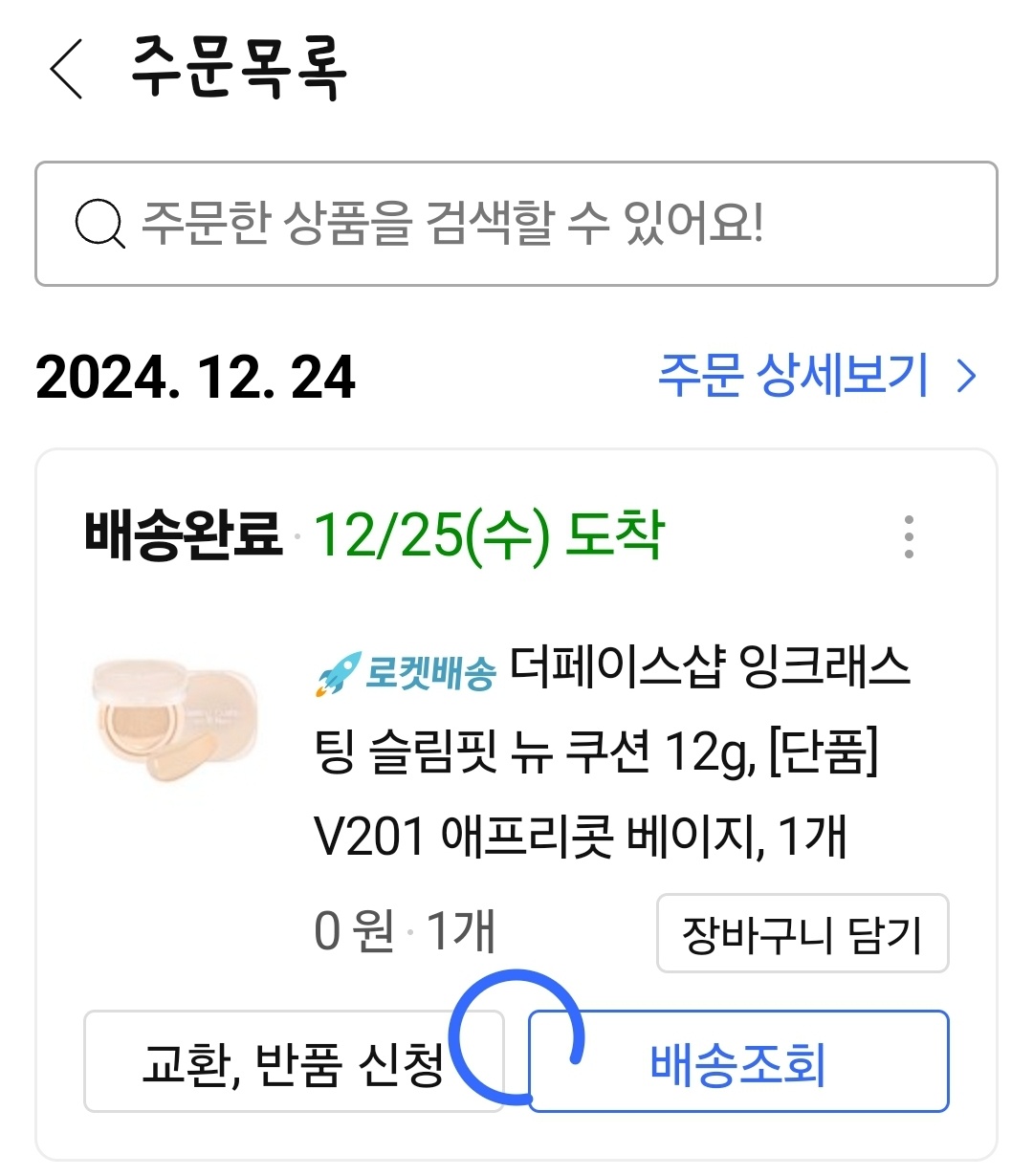1033x1176 pixels.
Task: Check delivery with 배송조회
Action: point(738,1062)
